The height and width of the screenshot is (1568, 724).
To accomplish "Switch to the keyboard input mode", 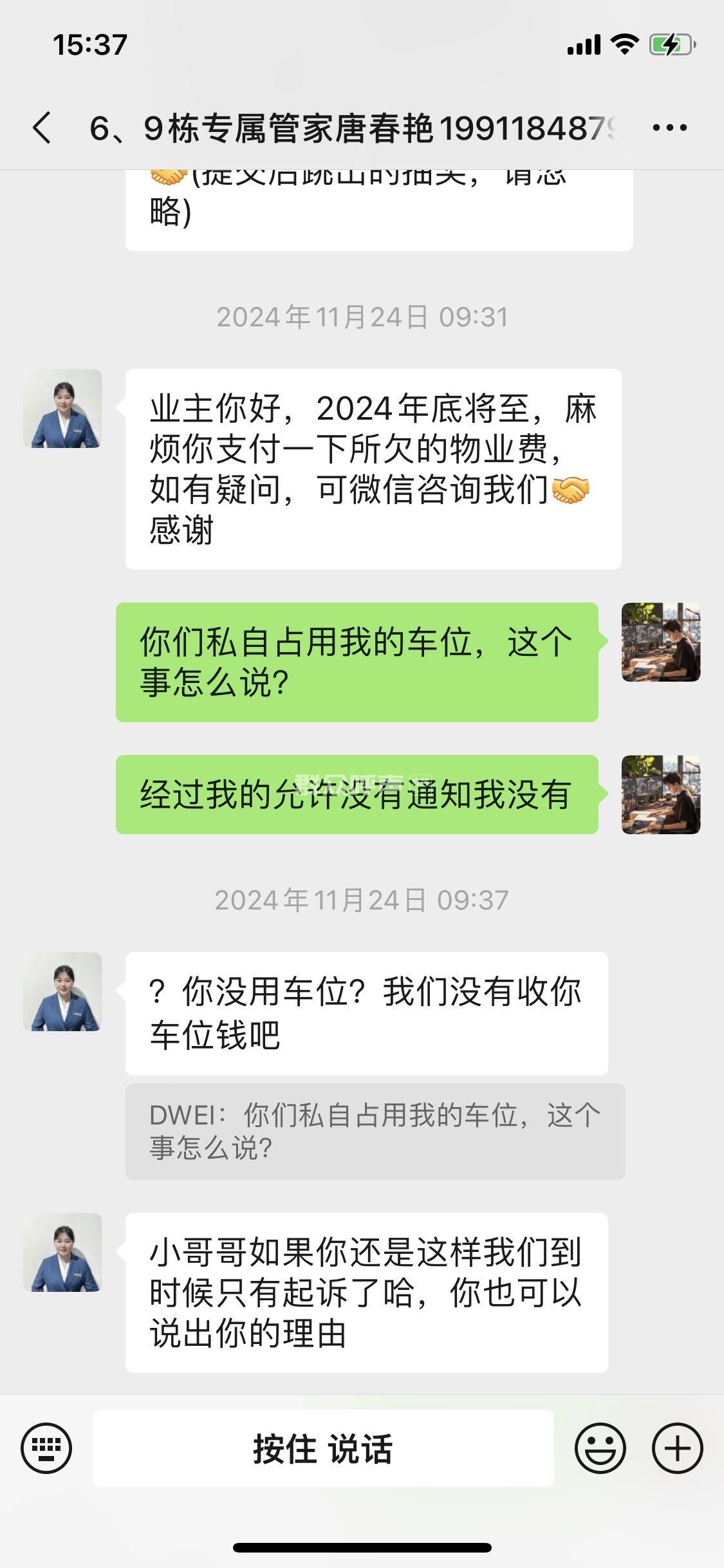I will coord(46,1448).
